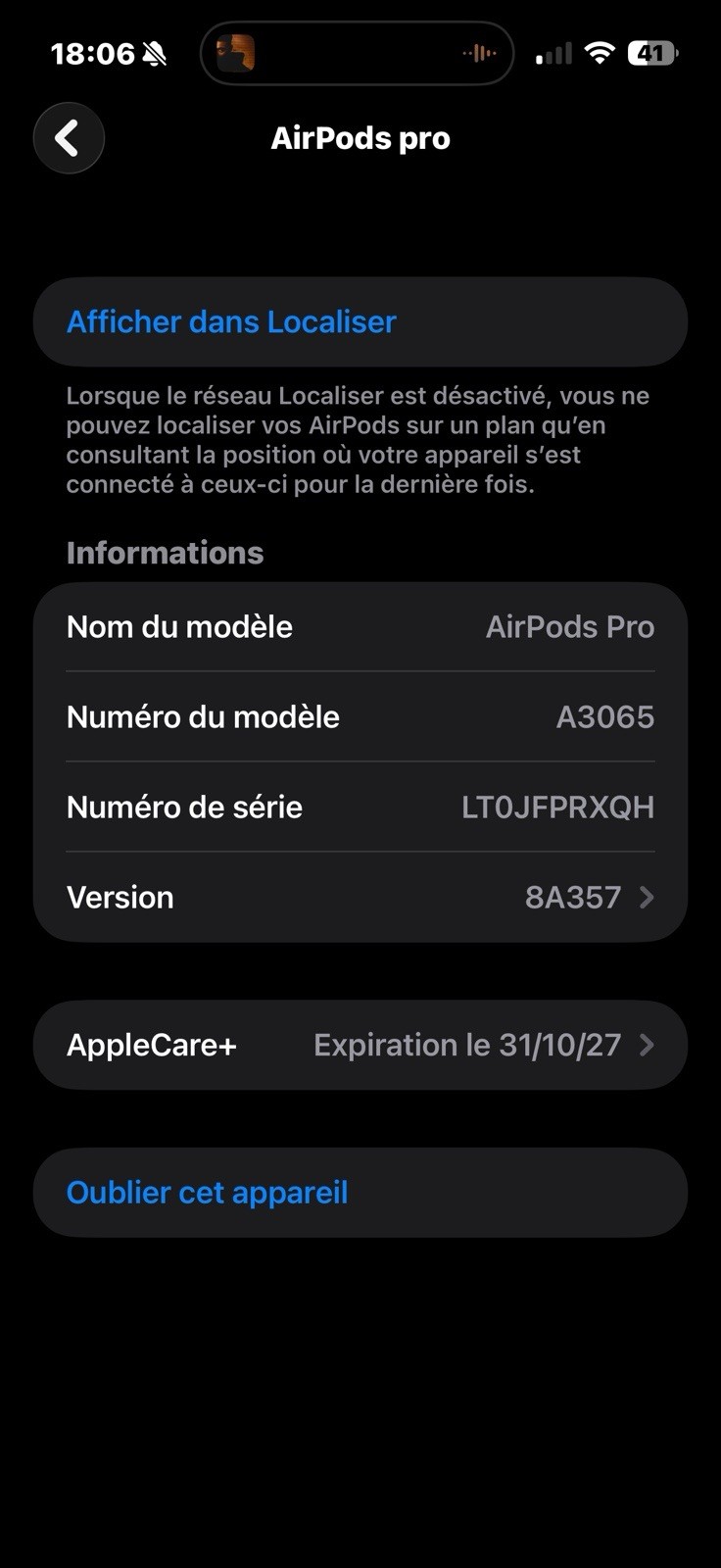Select Oublier cet appareil
Screen dimensions: 721x1568
coord(208,1193)
